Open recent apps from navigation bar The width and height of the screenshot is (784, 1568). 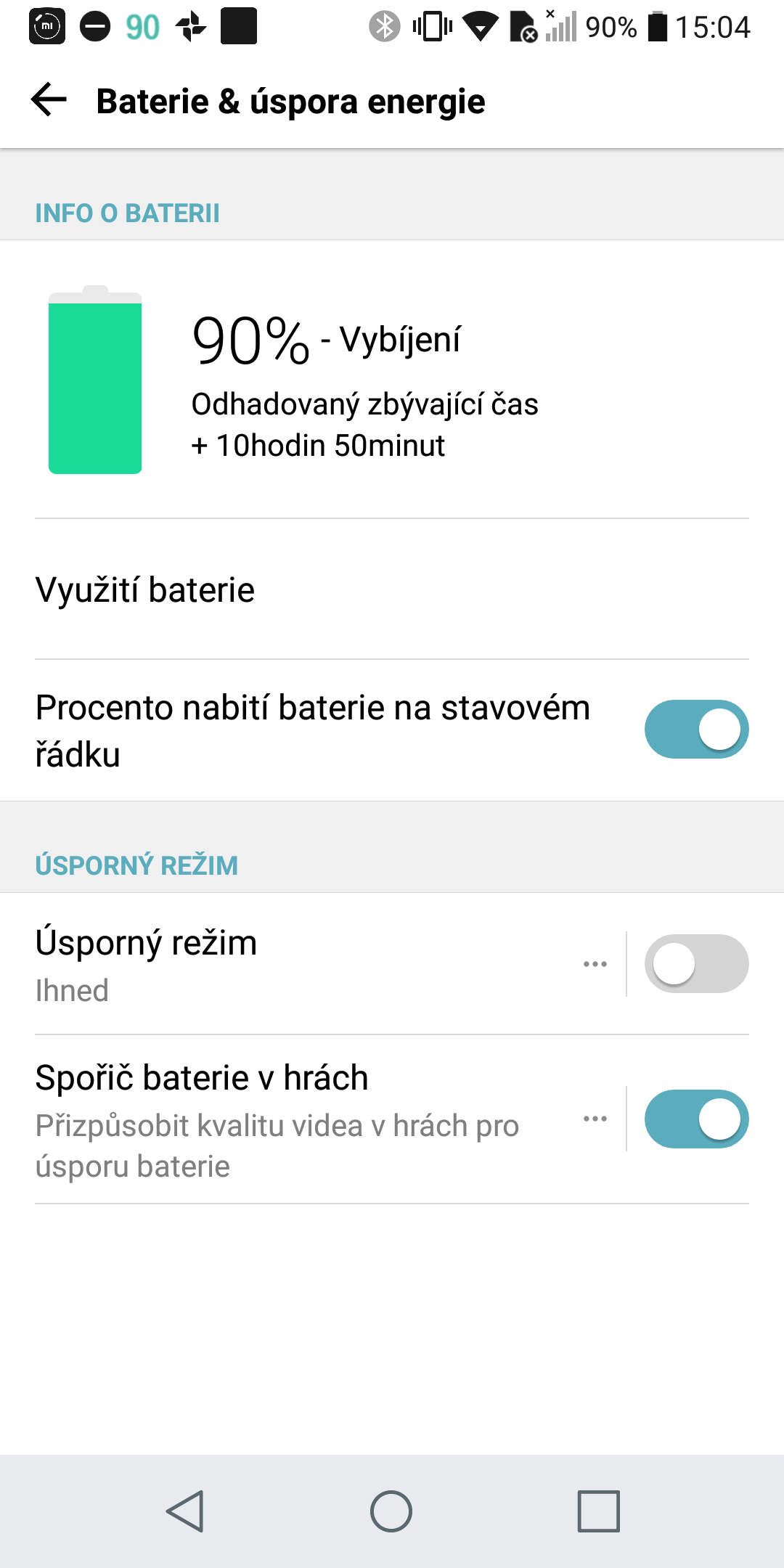(x=599, y=1511)
